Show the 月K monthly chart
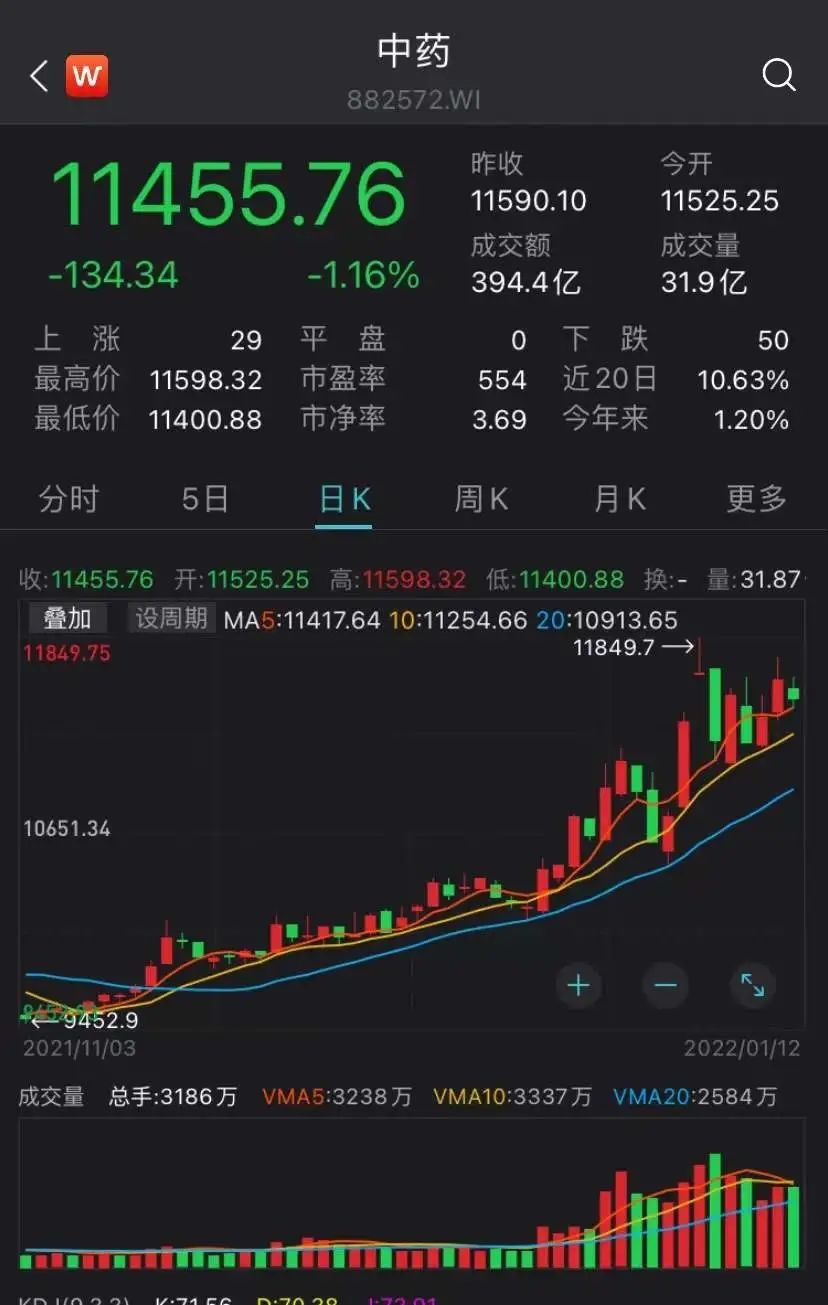This screenshot has height=1305, width=828. pyautogui.click(x=620, y=498)
